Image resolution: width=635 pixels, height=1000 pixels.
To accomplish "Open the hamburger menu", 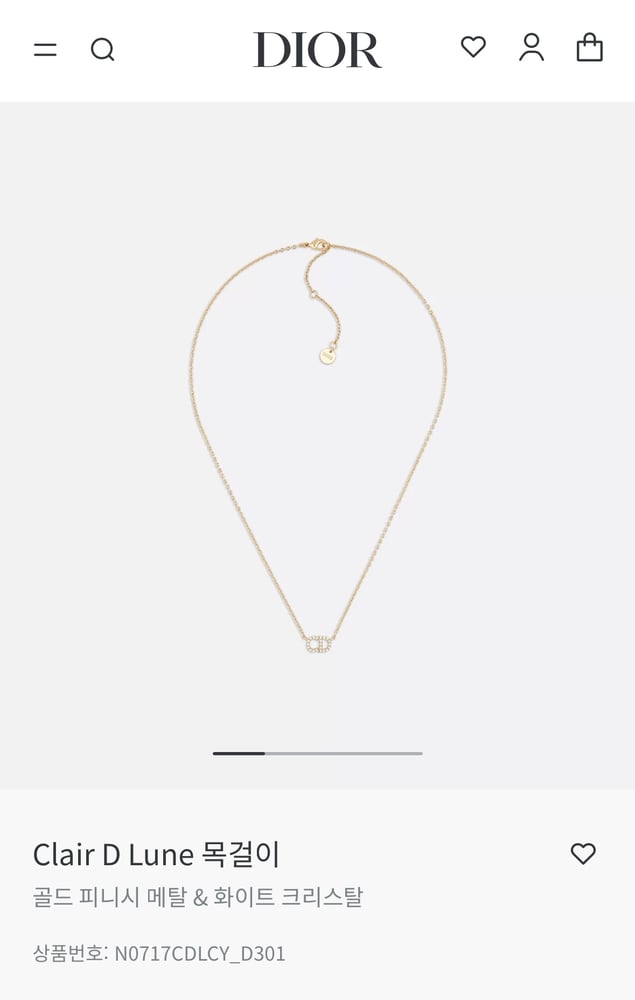I will [x=45, y=49].
